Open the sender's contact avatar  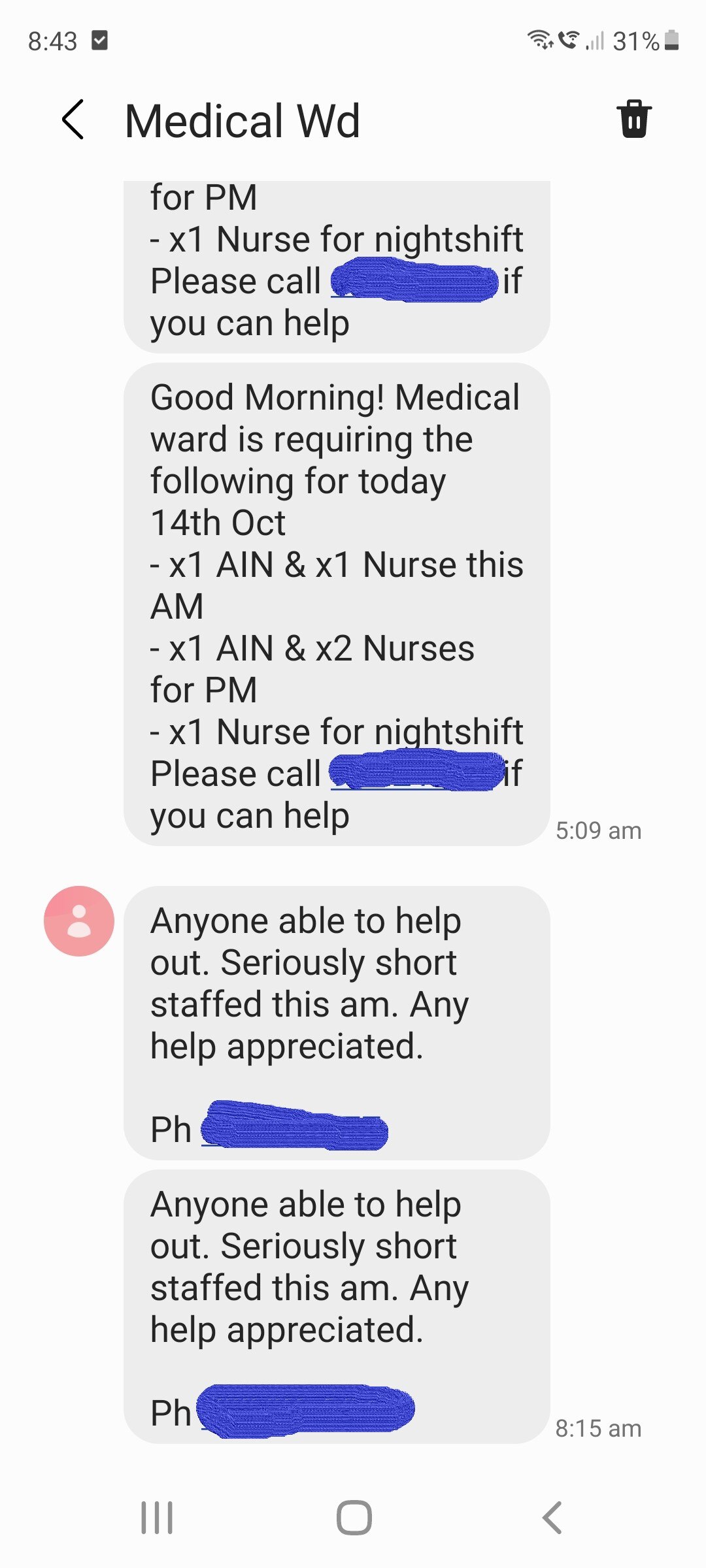(80, 921)
